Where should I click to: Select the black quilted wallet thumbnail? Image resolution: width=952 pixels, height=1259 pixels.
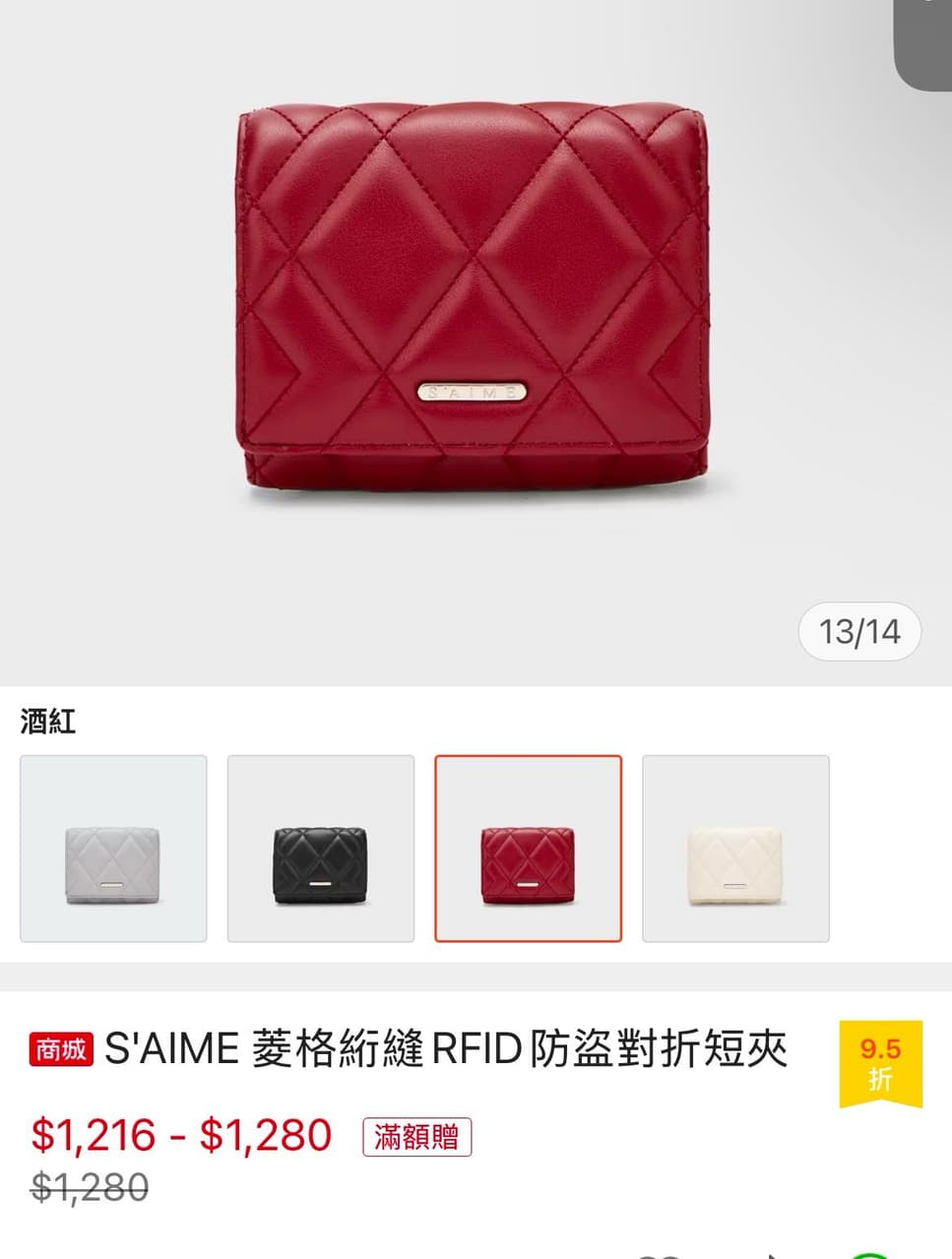tap(321, 848)
